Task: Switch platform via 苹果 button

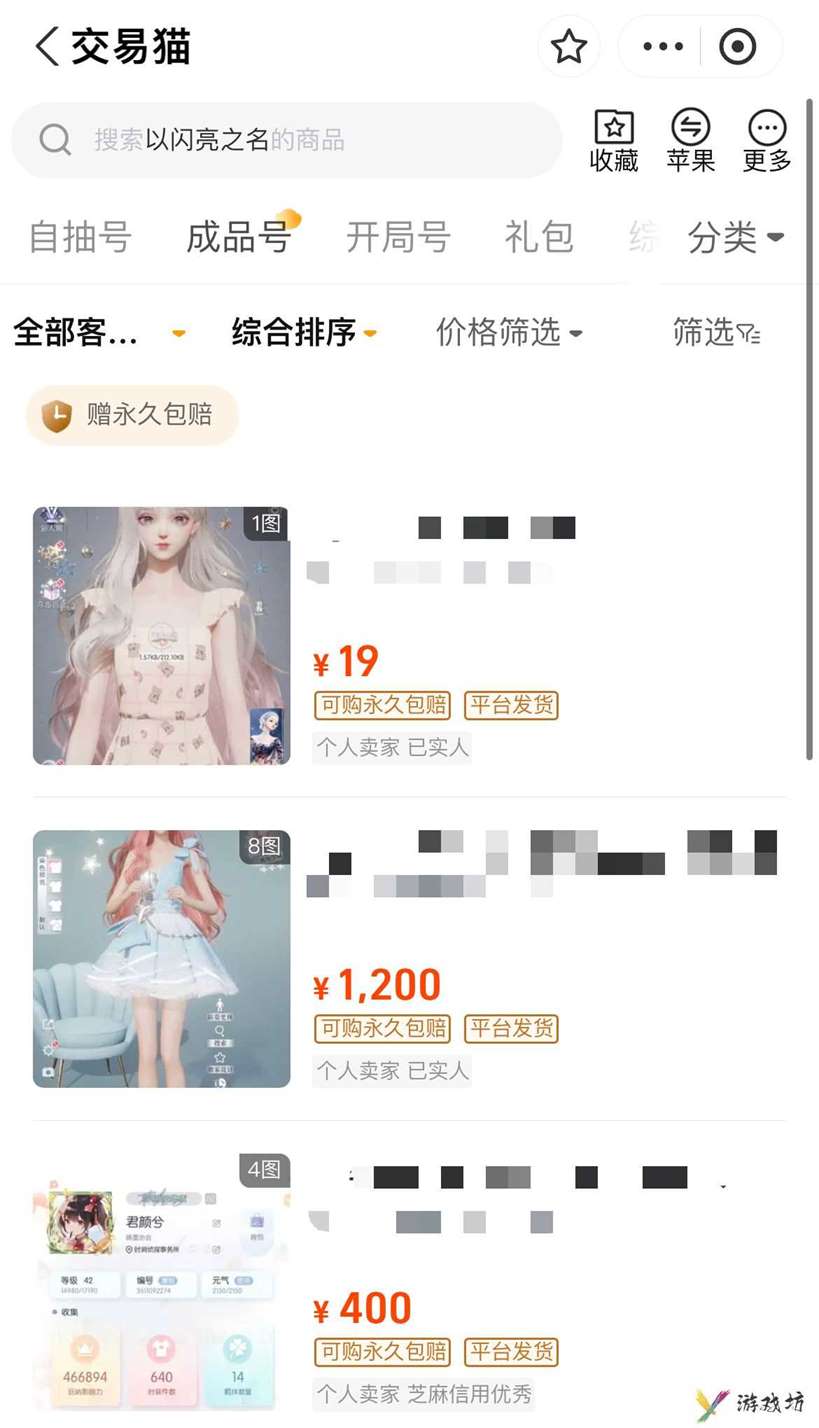Action: click(x=690, y=141)
